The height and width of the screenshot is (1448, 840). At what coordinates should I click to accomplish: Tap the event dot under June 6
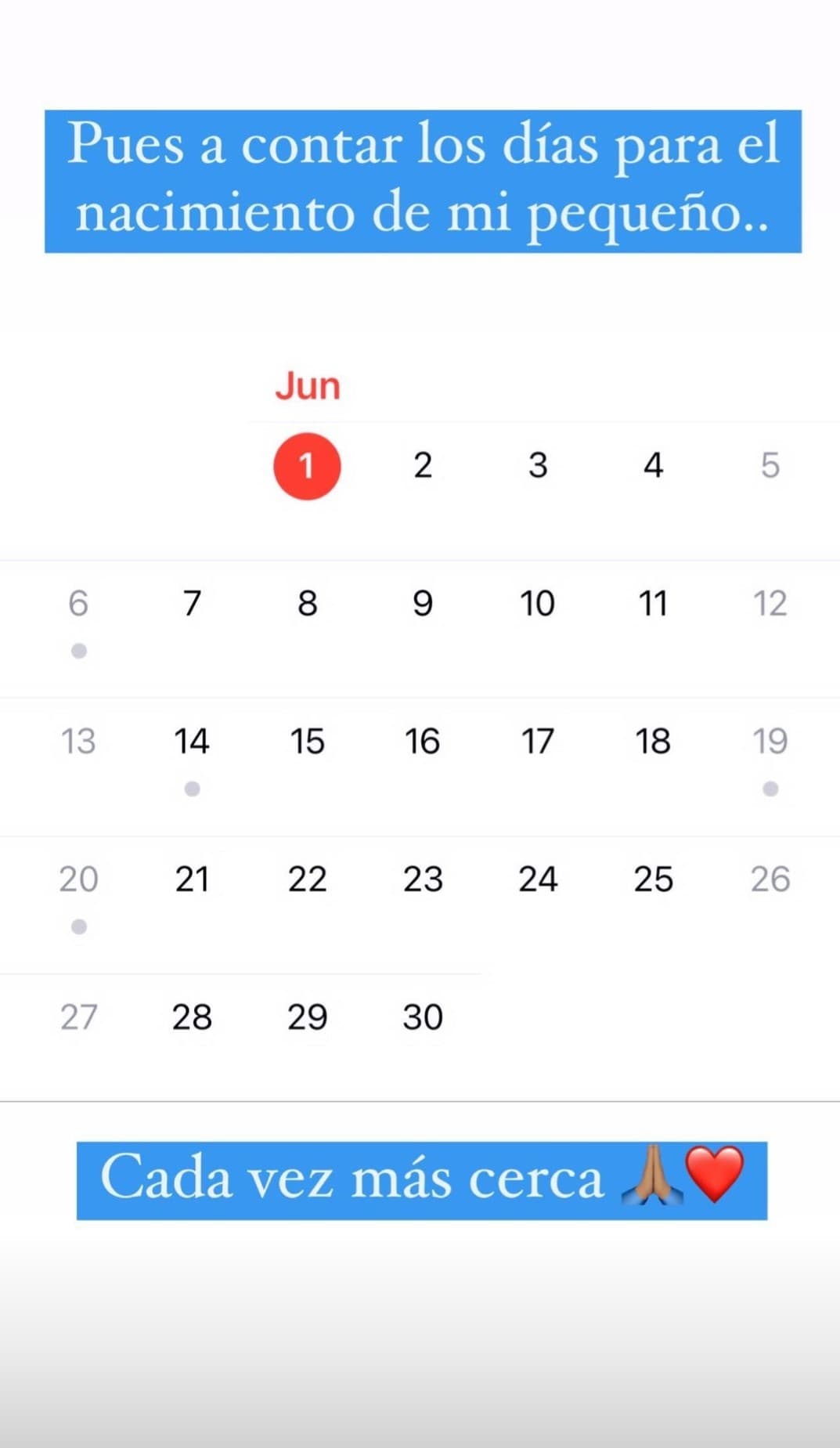pyautogui.click(x=79, y=649)
